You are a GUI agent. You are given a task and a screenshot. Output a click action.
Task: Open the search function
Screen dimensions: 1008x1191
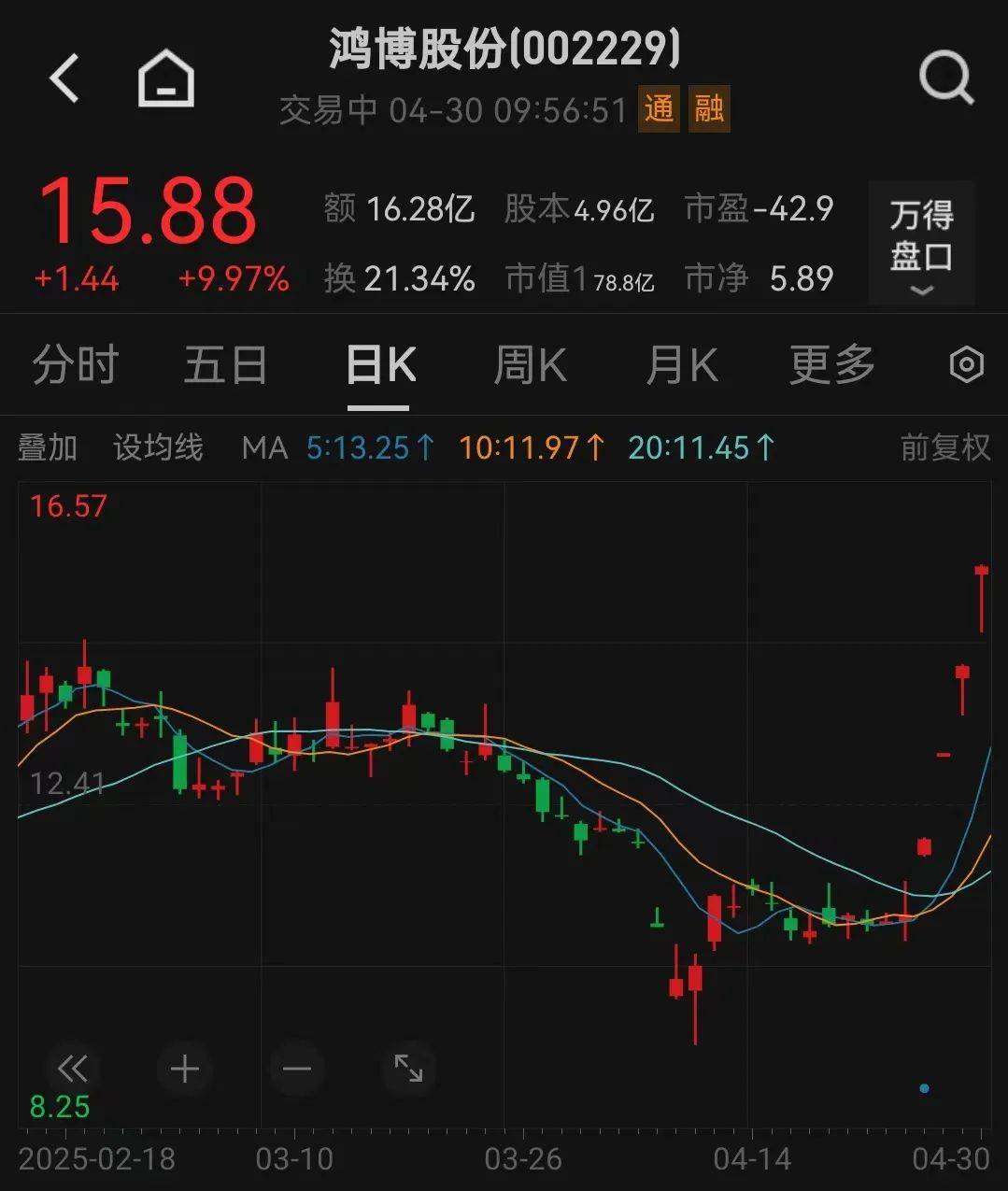(946, 78)
